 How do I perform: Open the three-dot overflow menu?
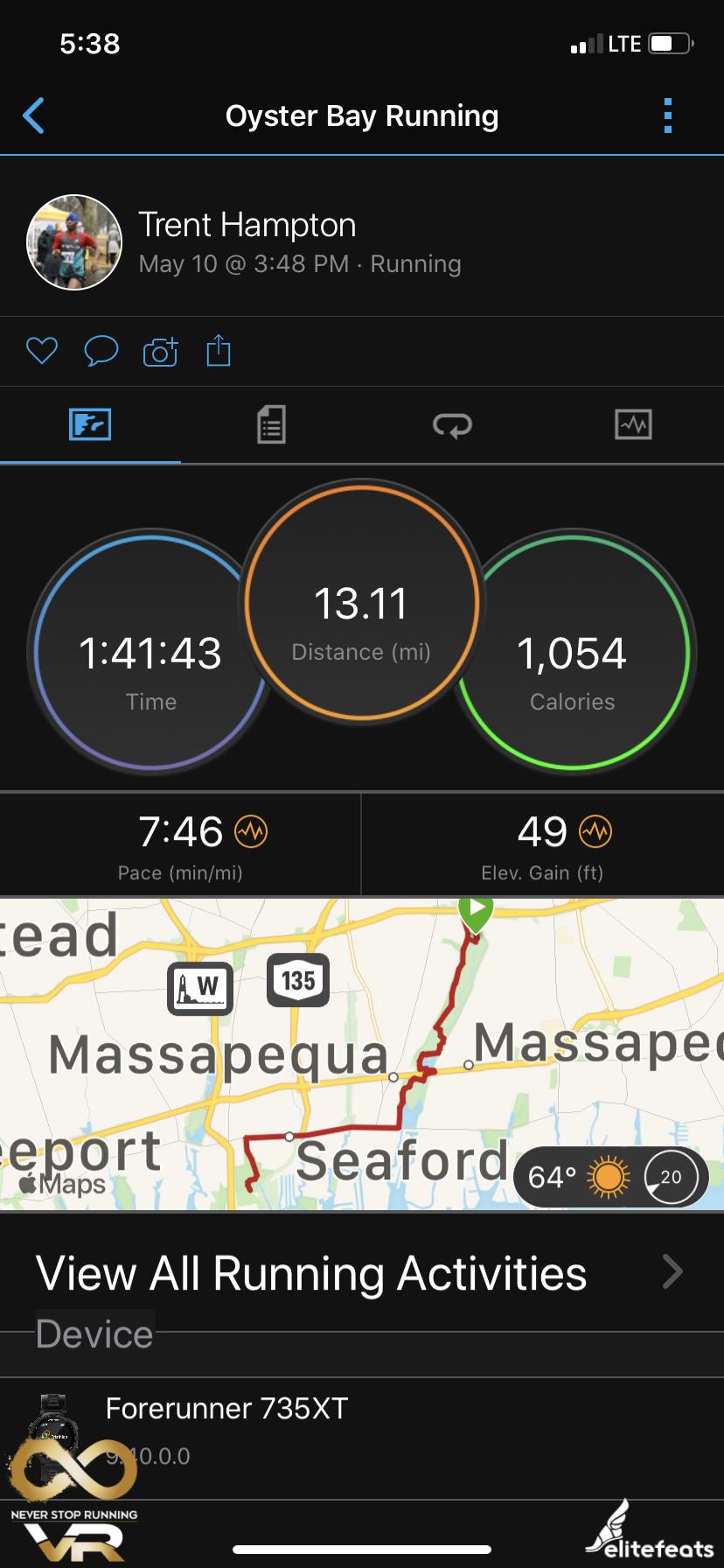pyautogui.click(x=668, y=115)
